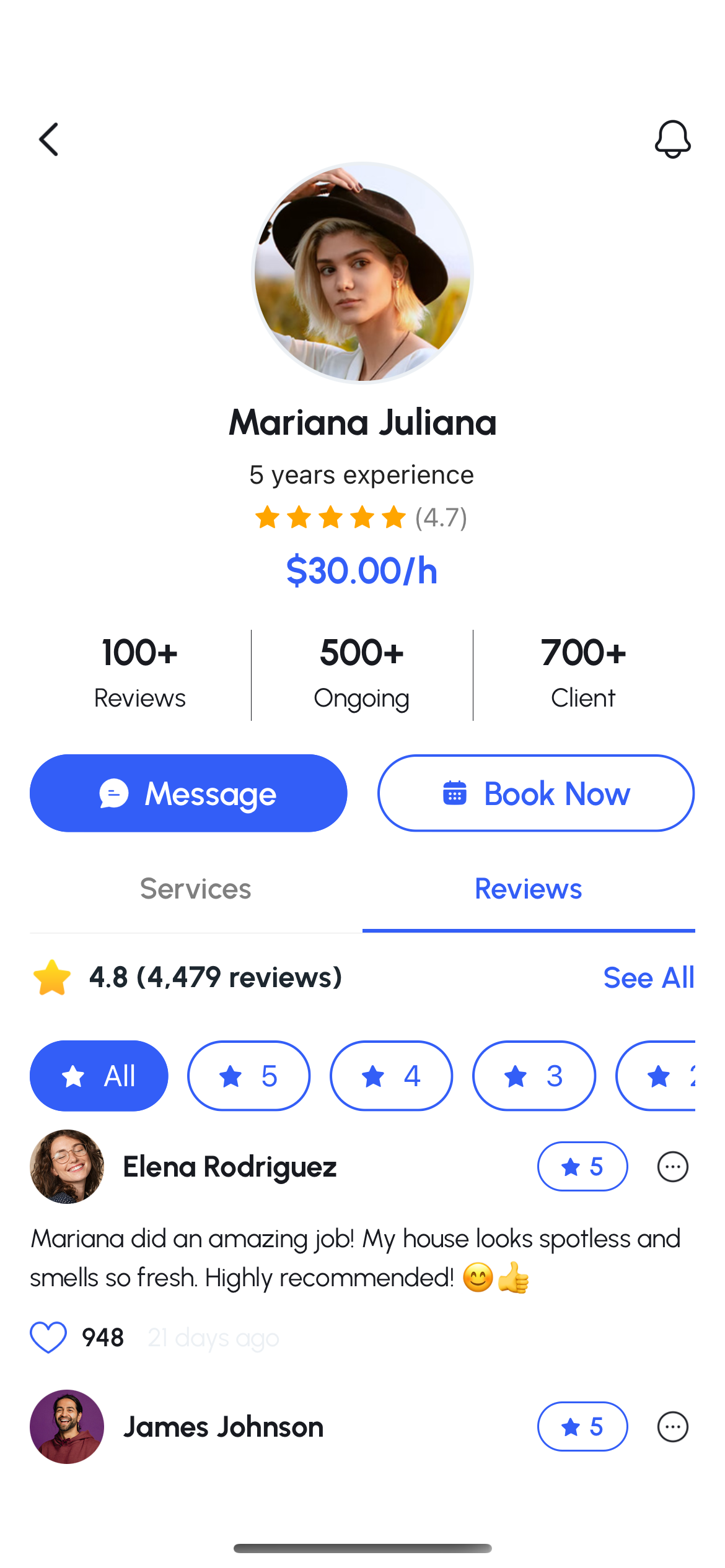Select the Reviews tab
Screen dimensions: 725x1568
pyautogui.click(x=528, y=889)
